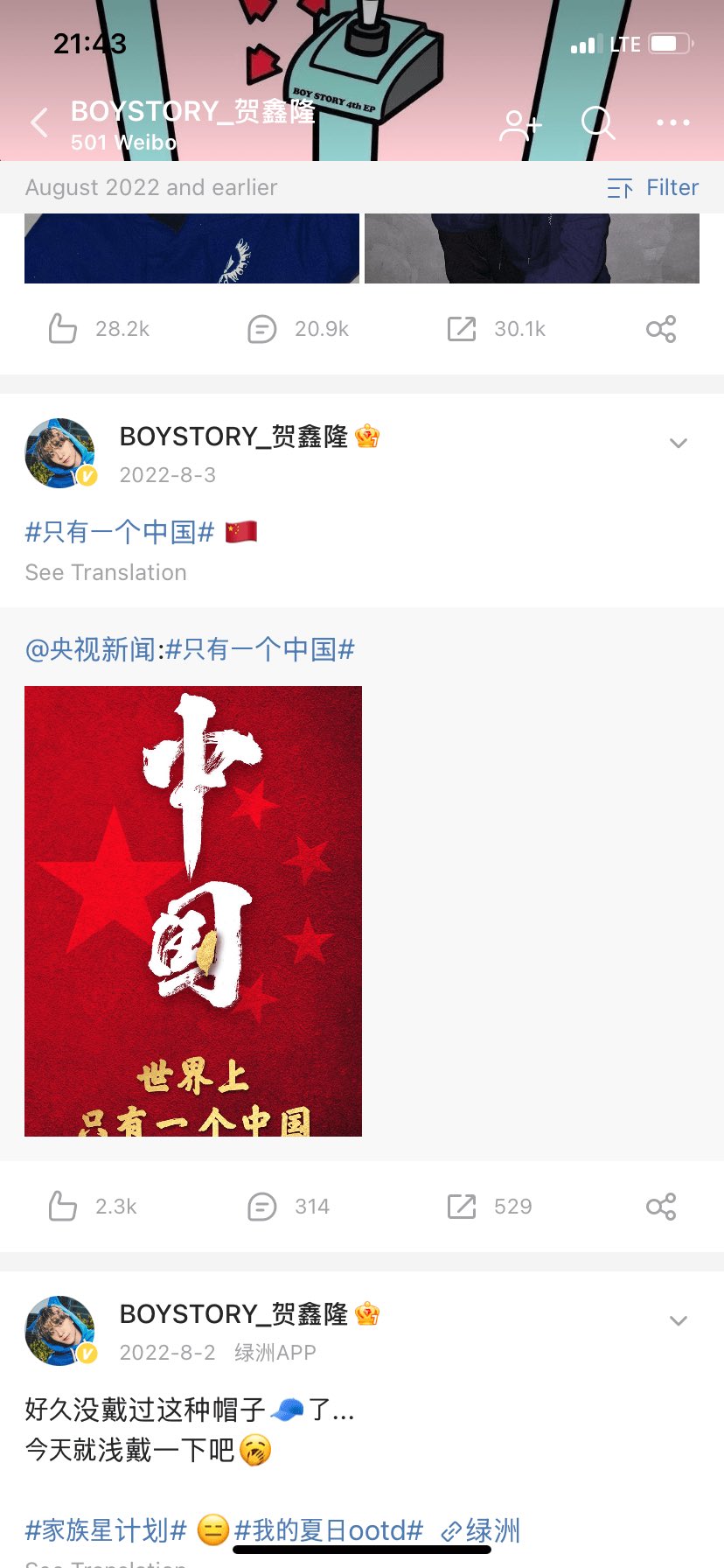Screen dimensions: 724x1568
Task: Expand the dropdown on the 2022-8-2 post
Action: pyautogui.click(x=678, y=1321)
